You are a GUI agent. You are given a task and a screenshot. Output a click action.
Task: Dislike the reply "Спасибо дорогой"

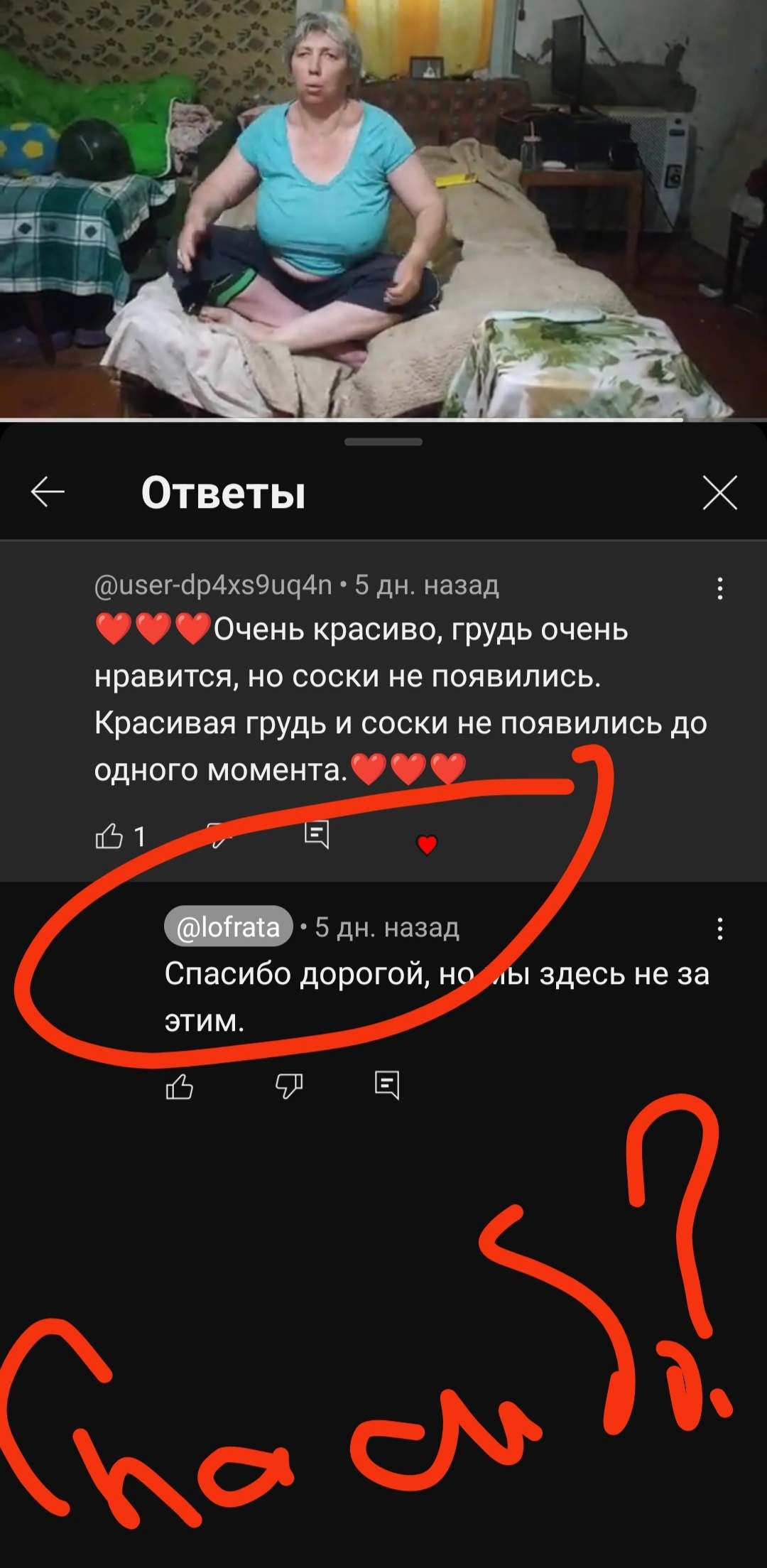[288, 1086]
